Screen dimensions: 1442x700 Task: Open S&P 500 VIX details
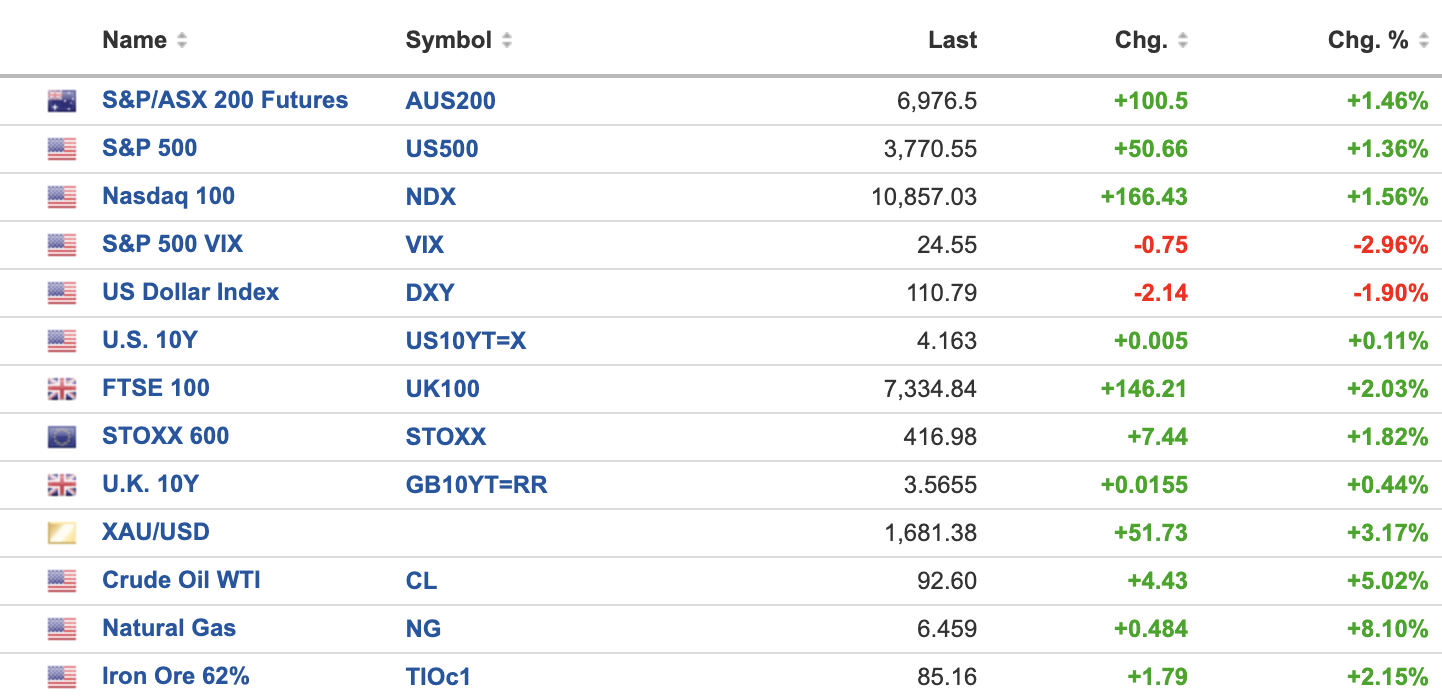(x=172, y=244)
